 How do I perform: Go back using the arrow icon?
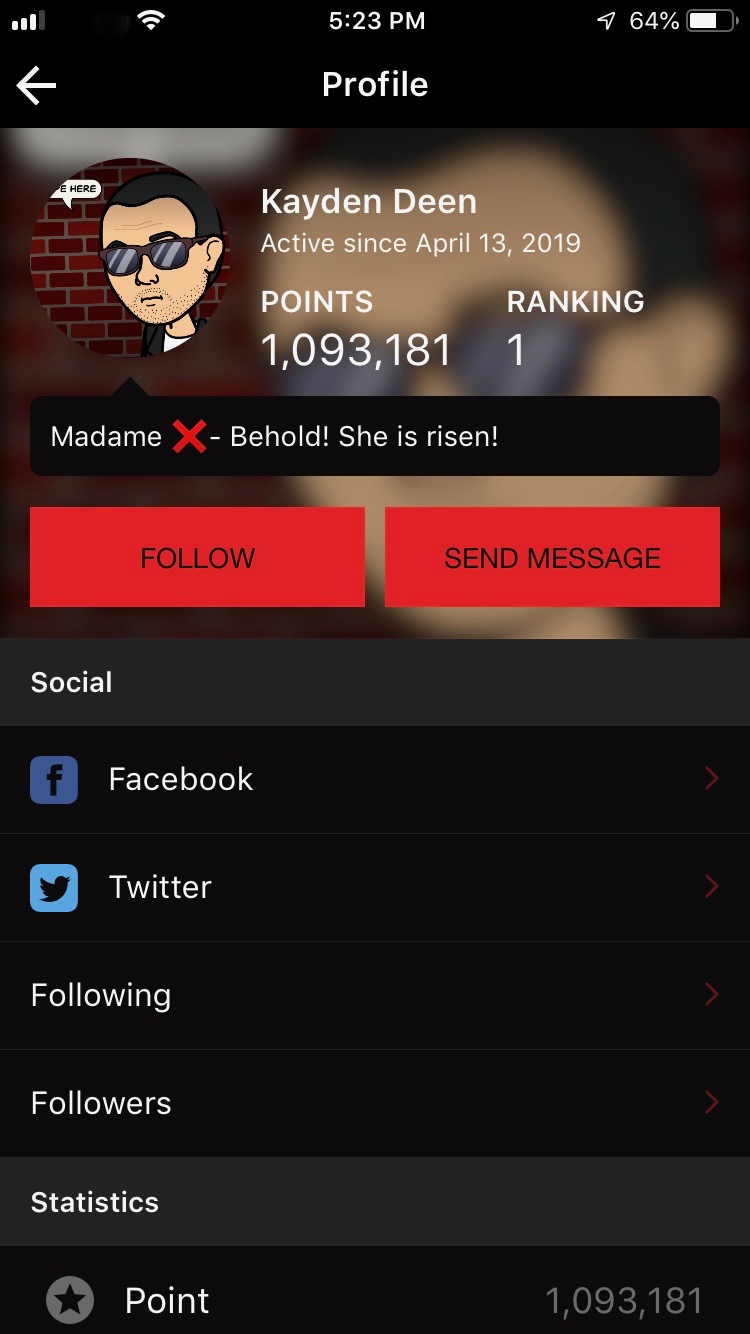37,86
